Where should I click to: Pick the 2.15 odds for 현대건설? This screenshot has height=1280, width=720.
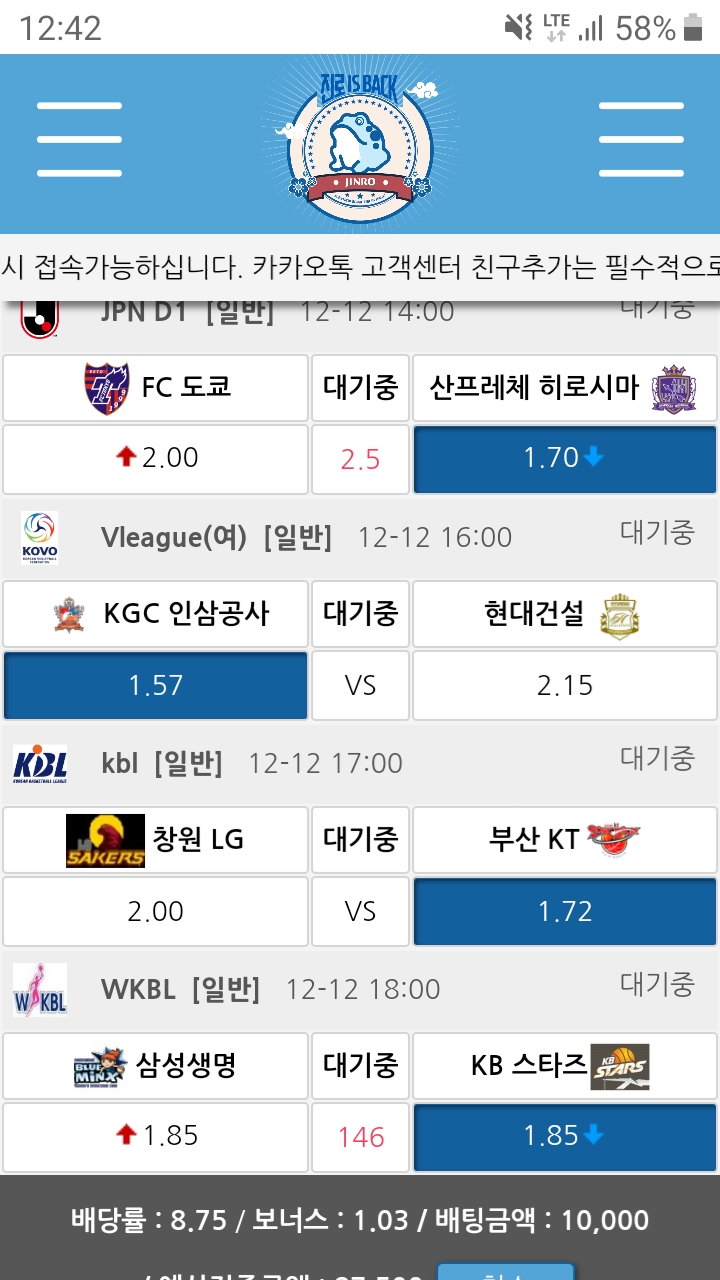pyautogui.click(x=565, y=686)
